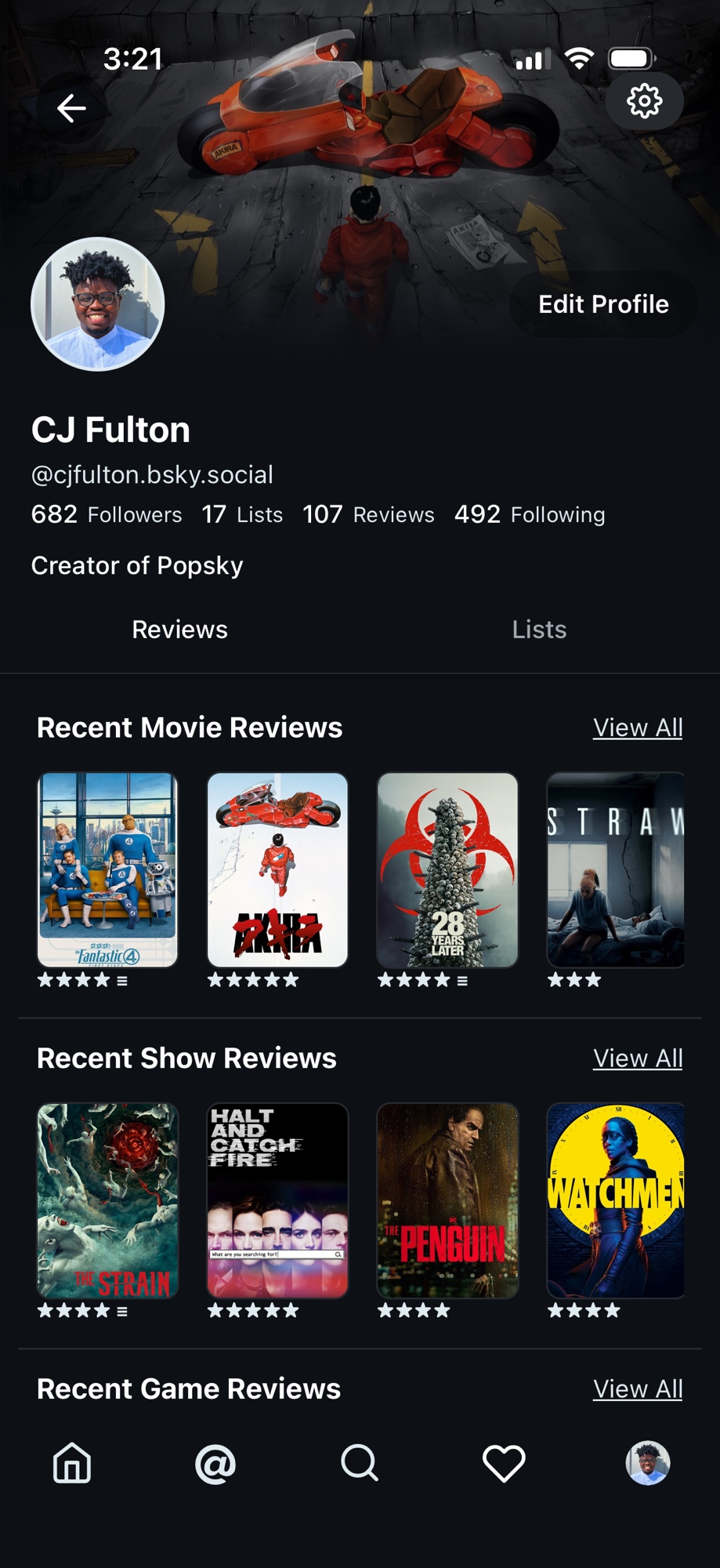The height and width of the screenshot is (1568, 720).
Task: Open the heart favorites tab
Action: pyautogui.click(x=504, y=1463)
